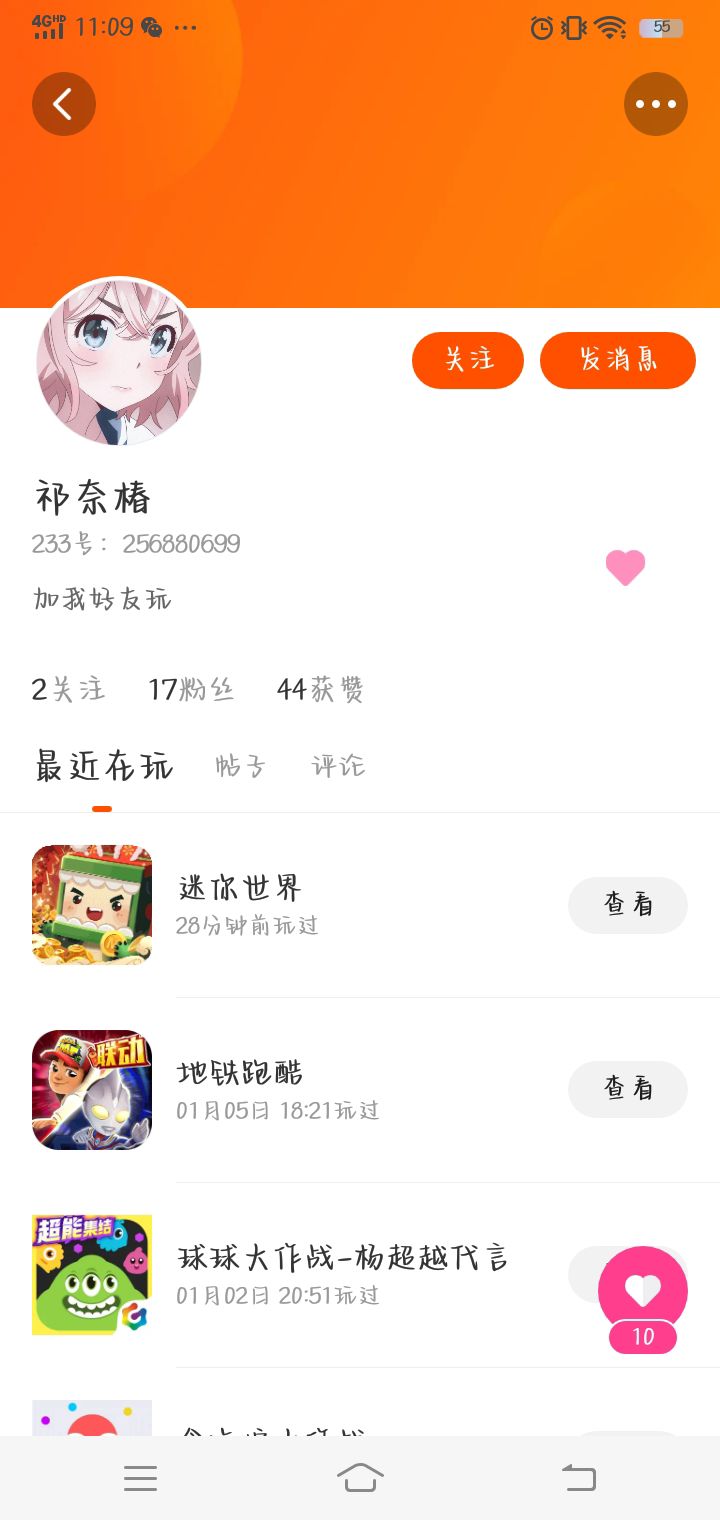Open the profile avatar picture
This screenshot has height=1520, width=720.
click(119, 362)
